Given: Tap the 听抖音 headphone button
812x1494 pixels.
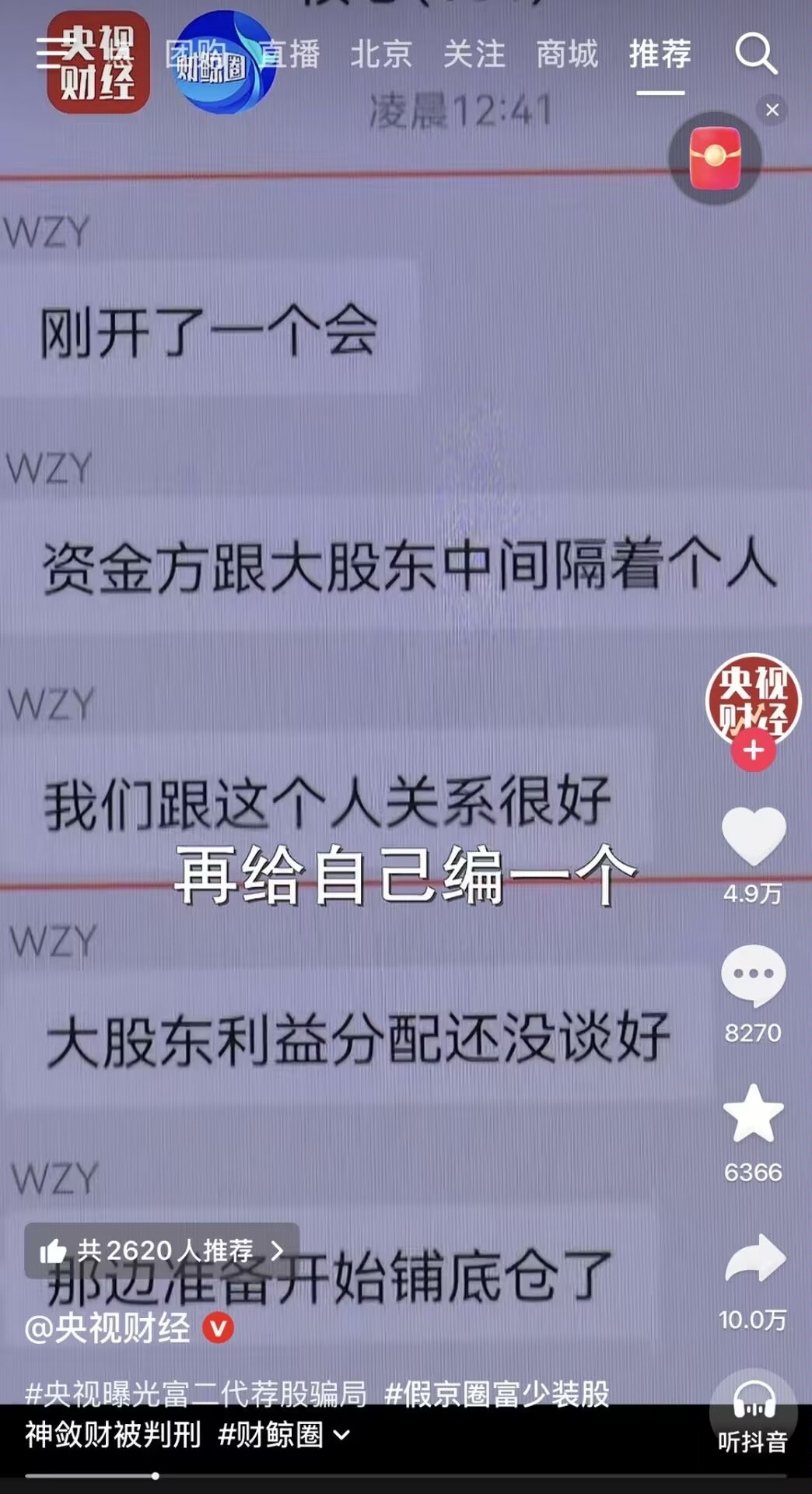Looking at the screenshot, I should [x=753, y=1412].
